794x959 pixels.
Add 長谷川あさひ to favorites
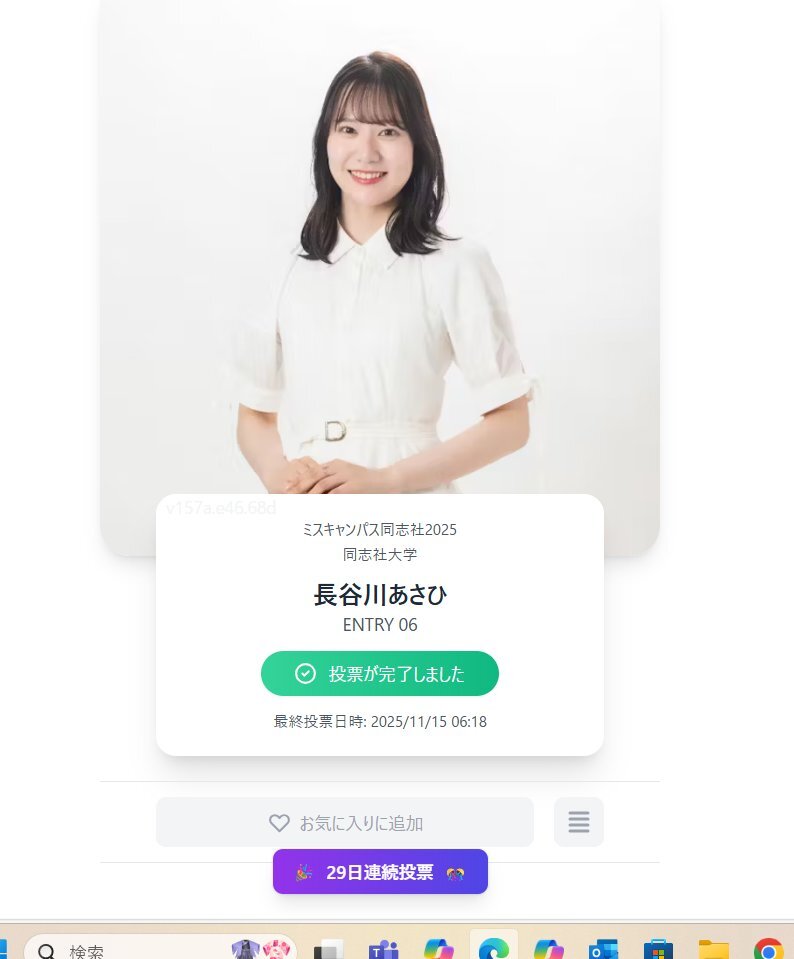click(x=345, y=822)
